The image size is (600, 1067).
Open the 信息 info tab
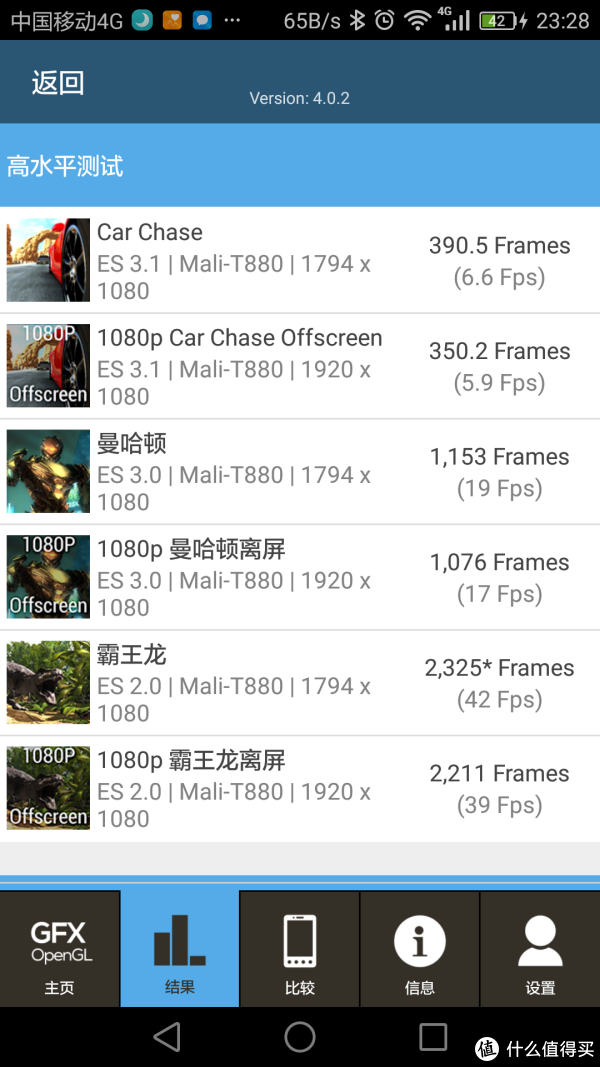click(x=420, y=948)
